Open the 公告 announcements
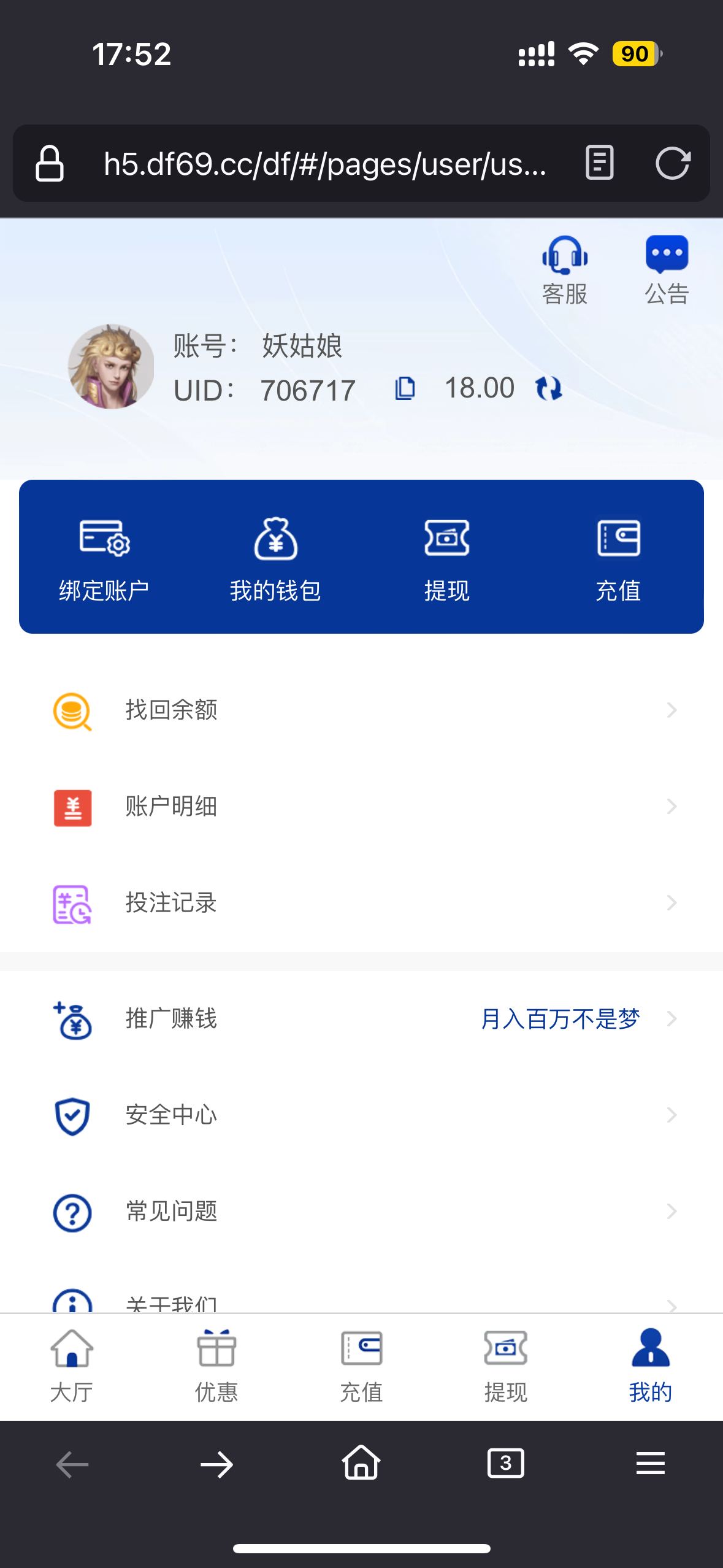Viewport: 723px width, 1568px height. 667,270
